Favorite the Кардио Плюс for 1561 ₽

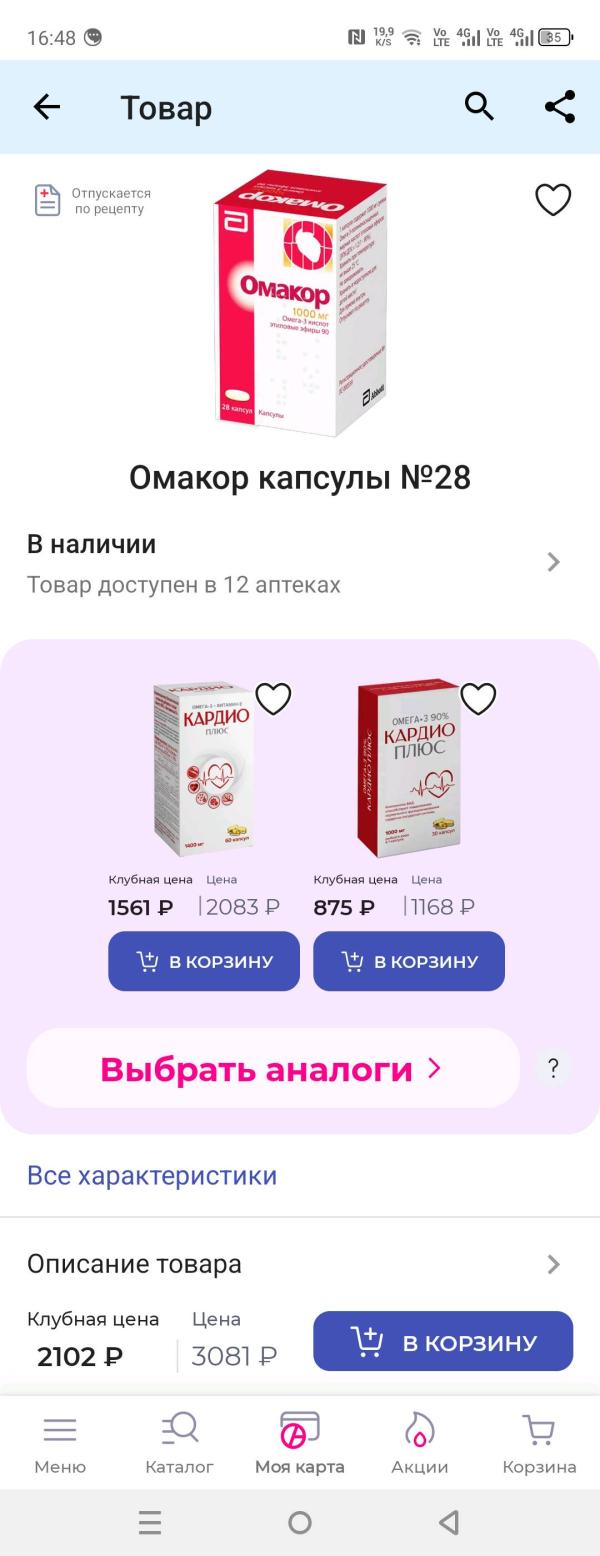pyautogui.click(x=273, y=698)
